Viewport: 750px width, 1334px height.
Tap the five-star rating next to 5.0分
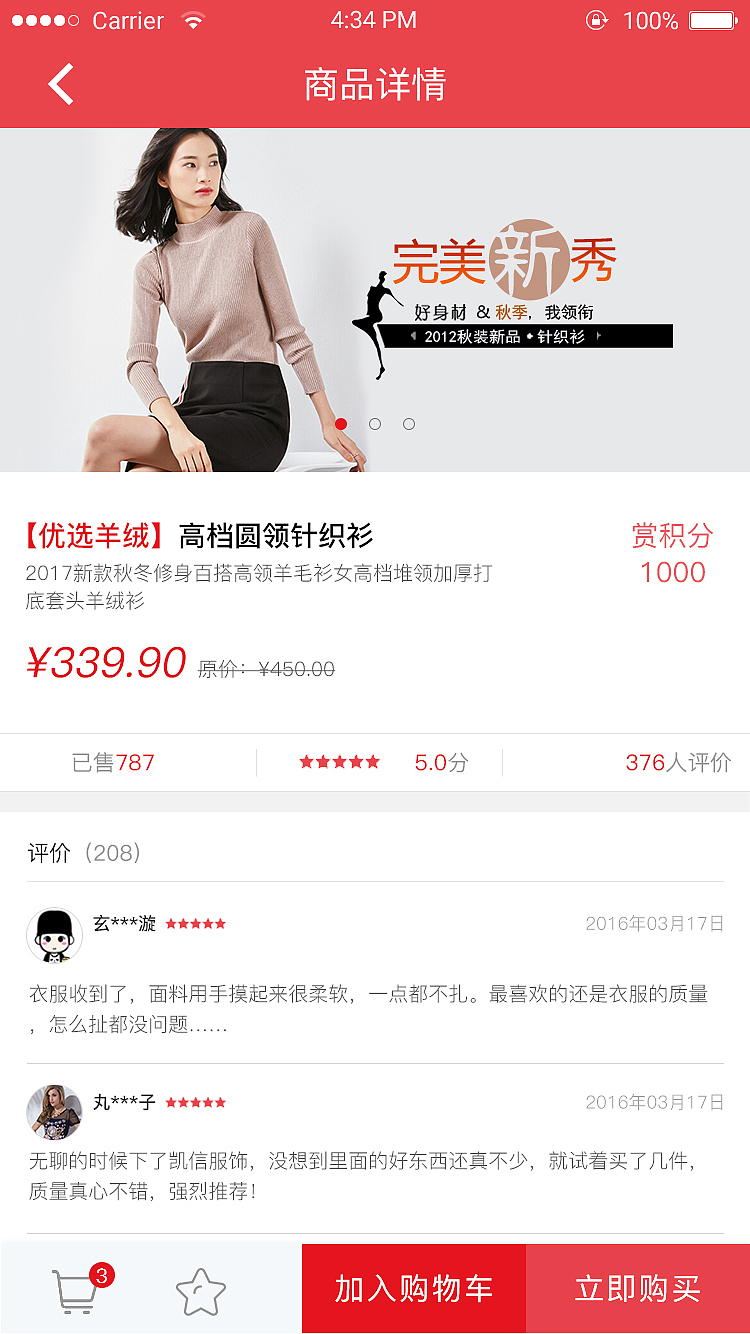[339, 761]
